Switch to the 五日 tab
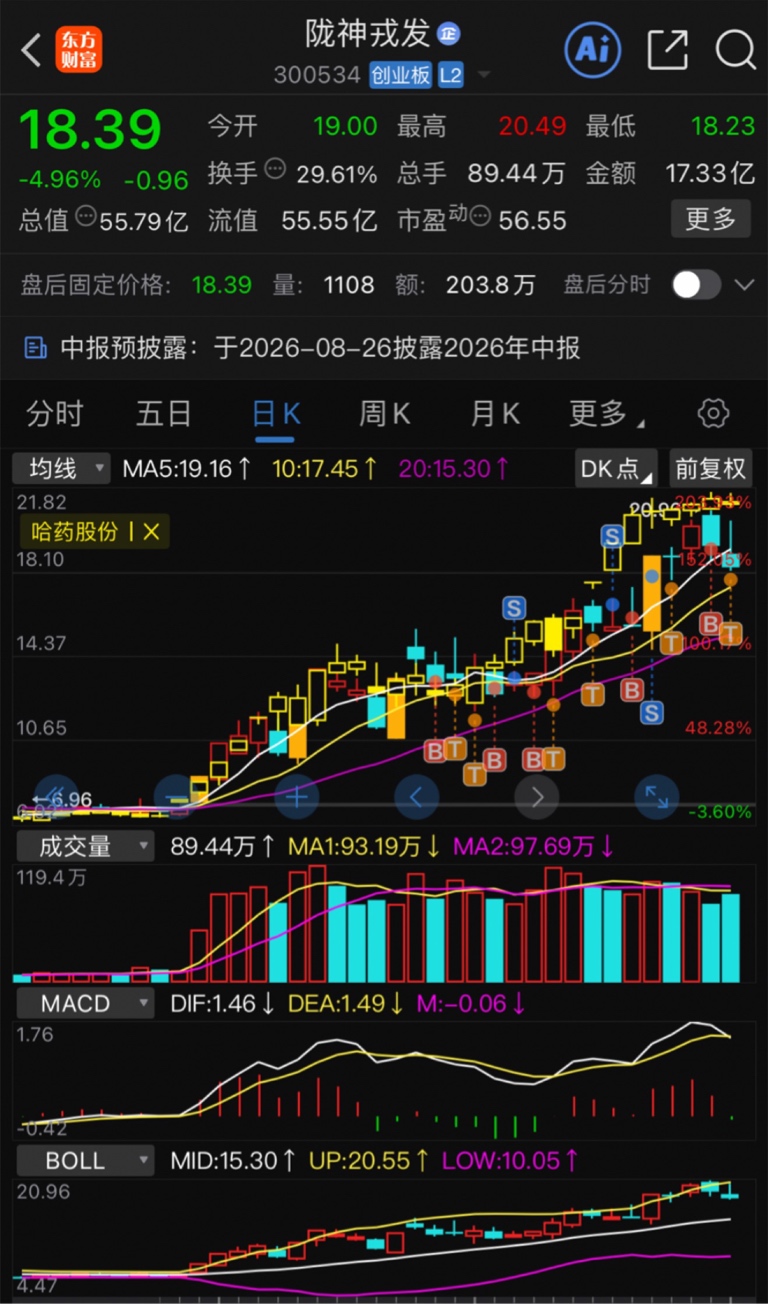Viewport: 768px width, 1304px height. click(164, 413)
